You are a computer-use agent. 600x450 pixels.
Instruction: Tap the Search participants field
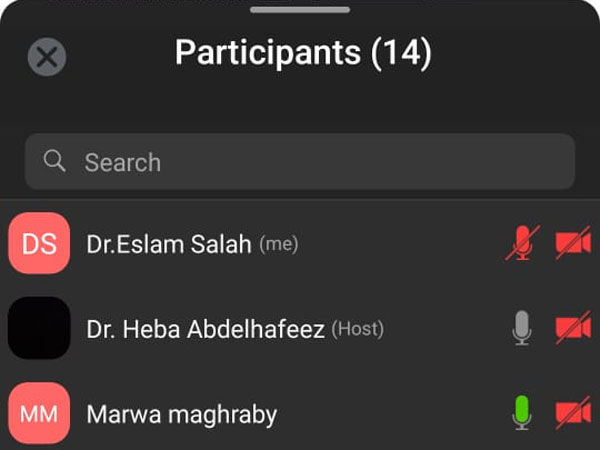300,162
